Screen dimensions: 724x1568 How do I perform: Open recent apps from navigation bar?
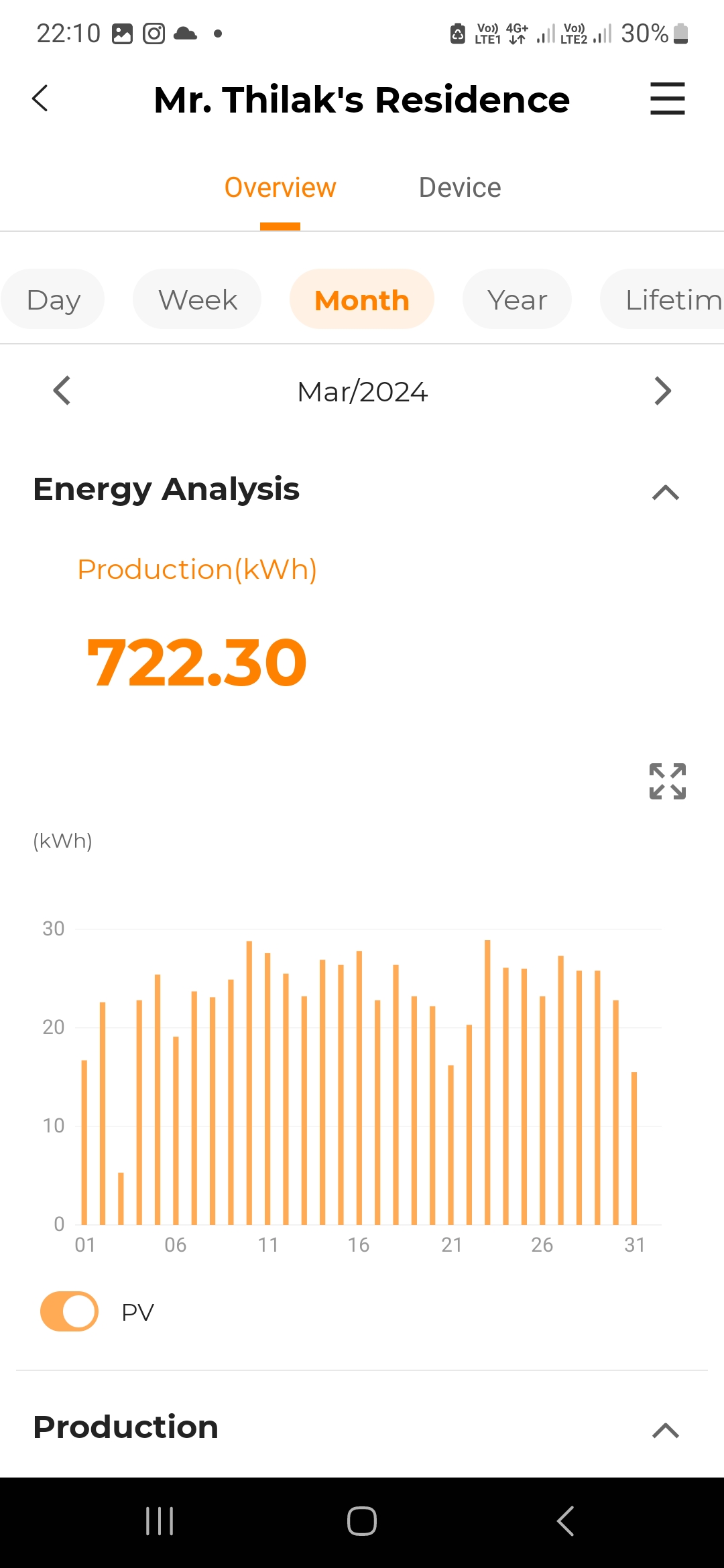160,1521
